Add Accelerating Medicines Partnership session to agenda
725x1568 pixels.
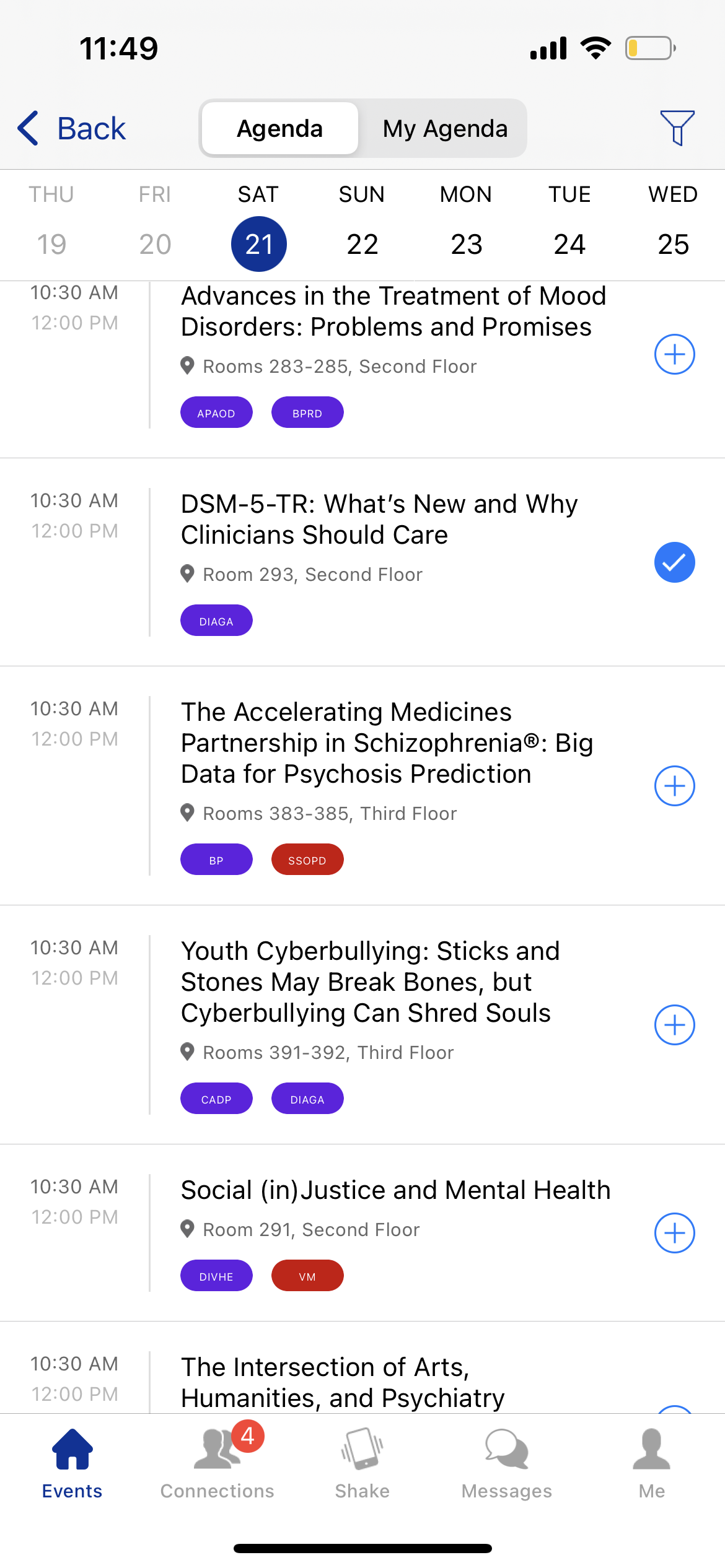click(x=674, y=786)
